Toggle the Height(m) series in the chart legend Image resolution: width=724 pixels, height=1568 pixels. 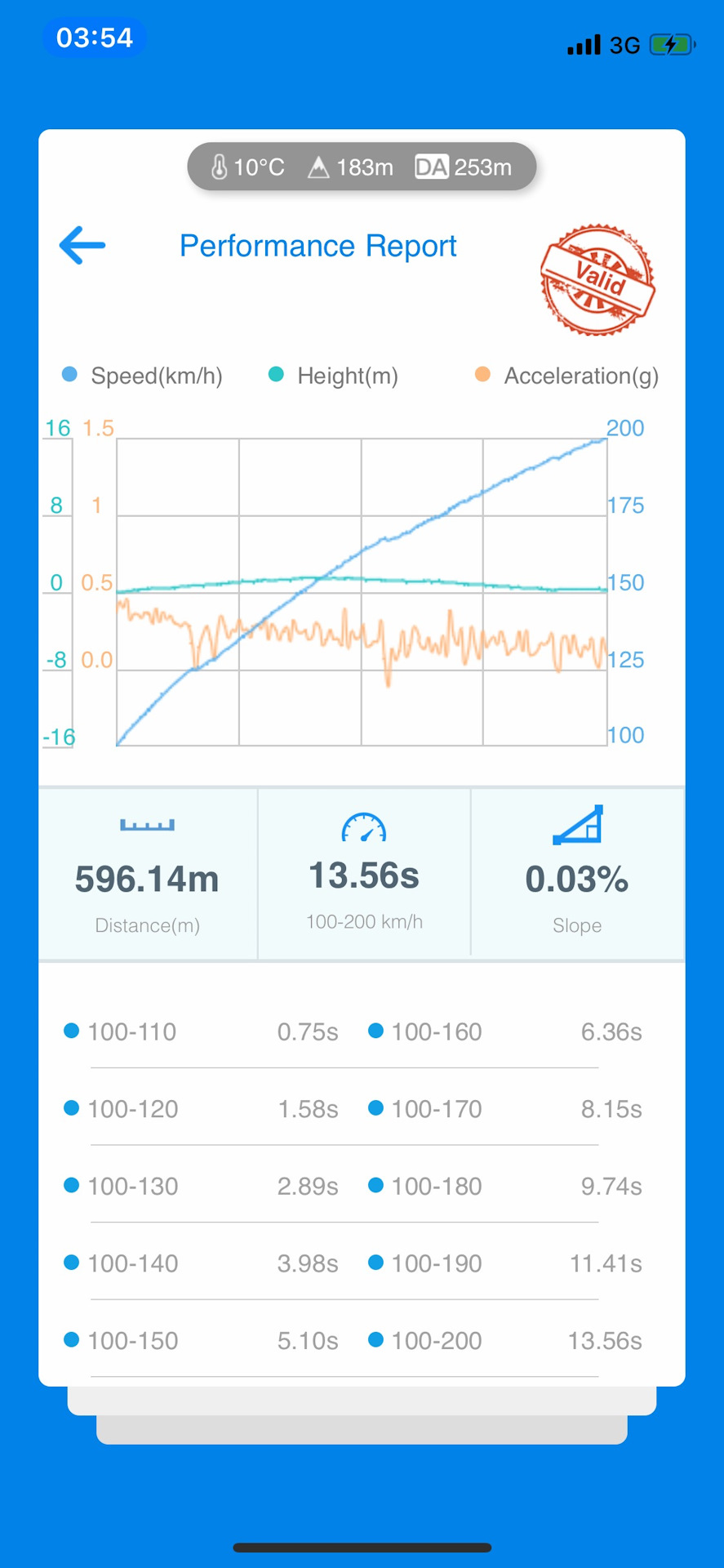[333, 376]
